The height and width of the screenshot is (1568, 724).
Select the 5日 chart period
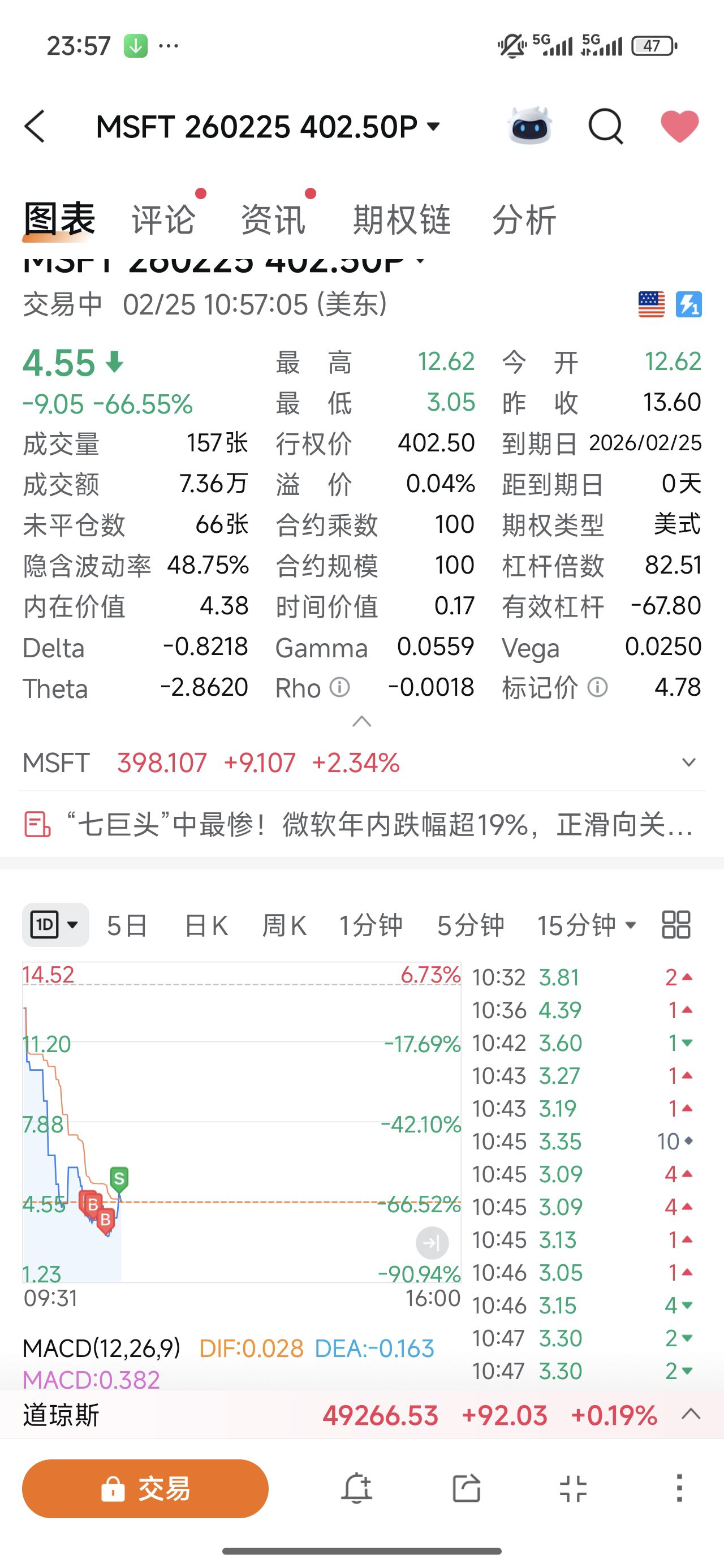(127, 925)
